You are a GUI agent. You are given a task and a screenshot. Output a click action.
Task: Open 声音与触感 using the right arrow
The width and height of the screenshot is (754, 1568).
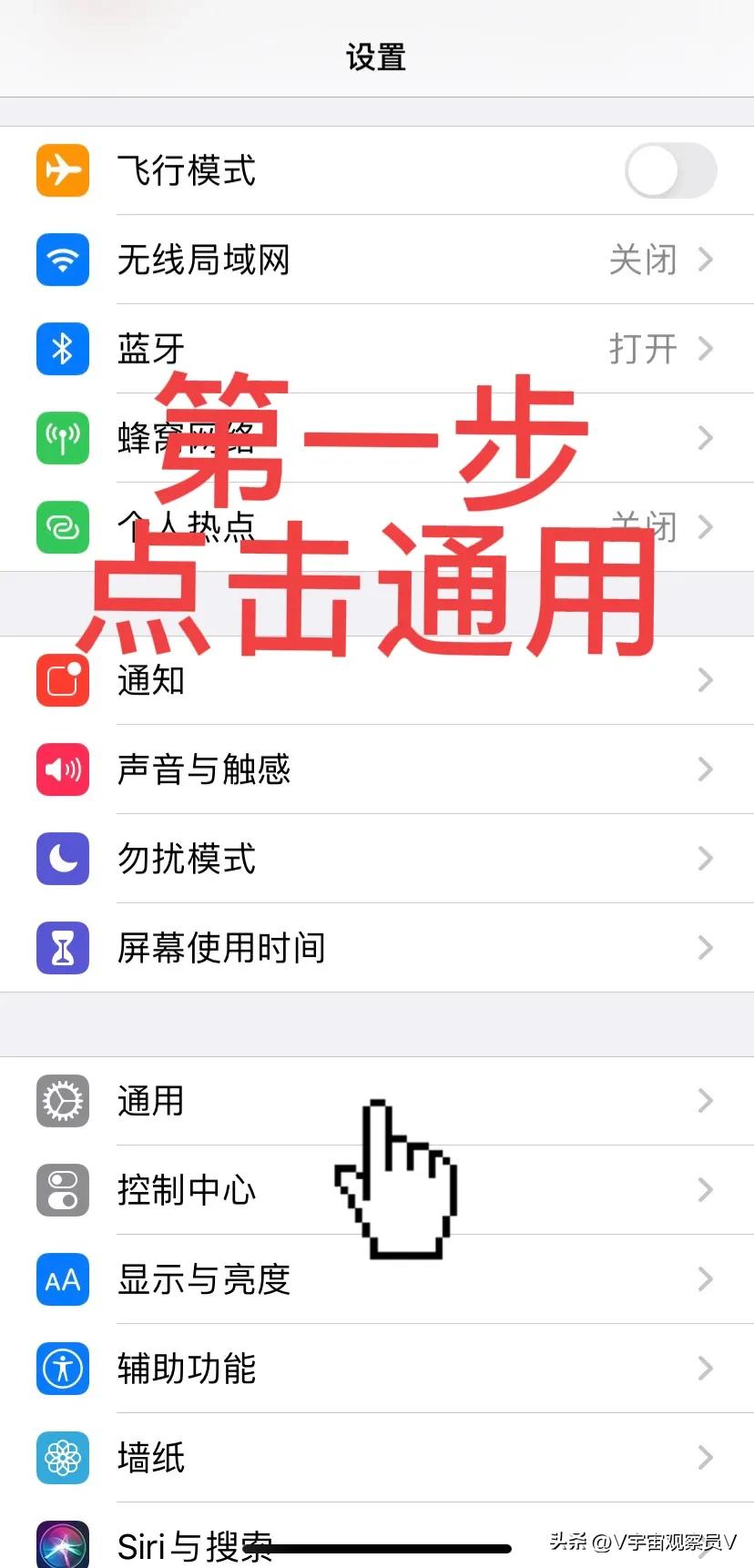[x=706, y=769]
